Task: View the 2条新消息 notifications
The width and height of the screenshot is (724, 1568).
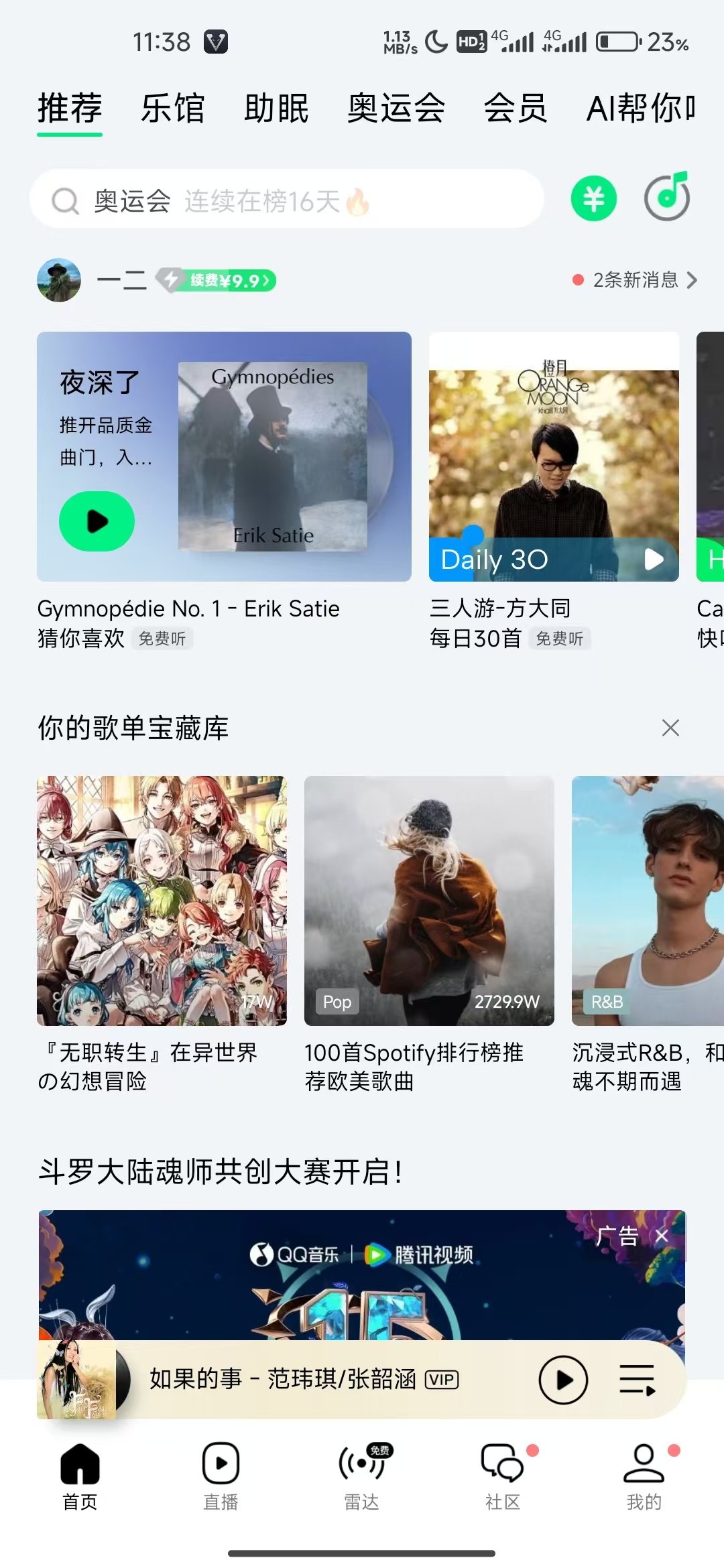Action: (x=634, y=280)
